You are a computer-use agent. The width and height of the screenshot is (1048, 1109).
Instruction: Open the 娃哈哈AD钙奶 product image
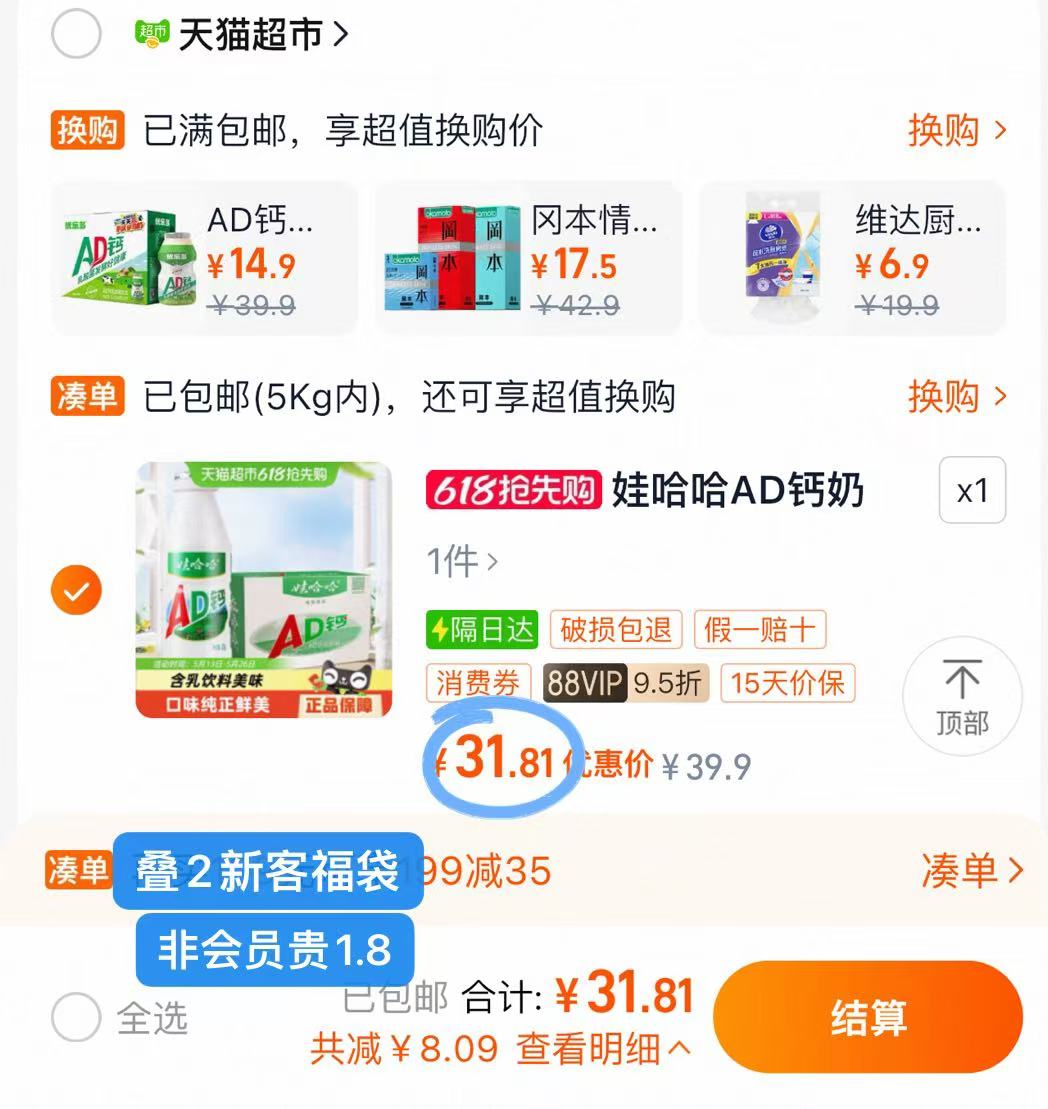click(264, 590)
